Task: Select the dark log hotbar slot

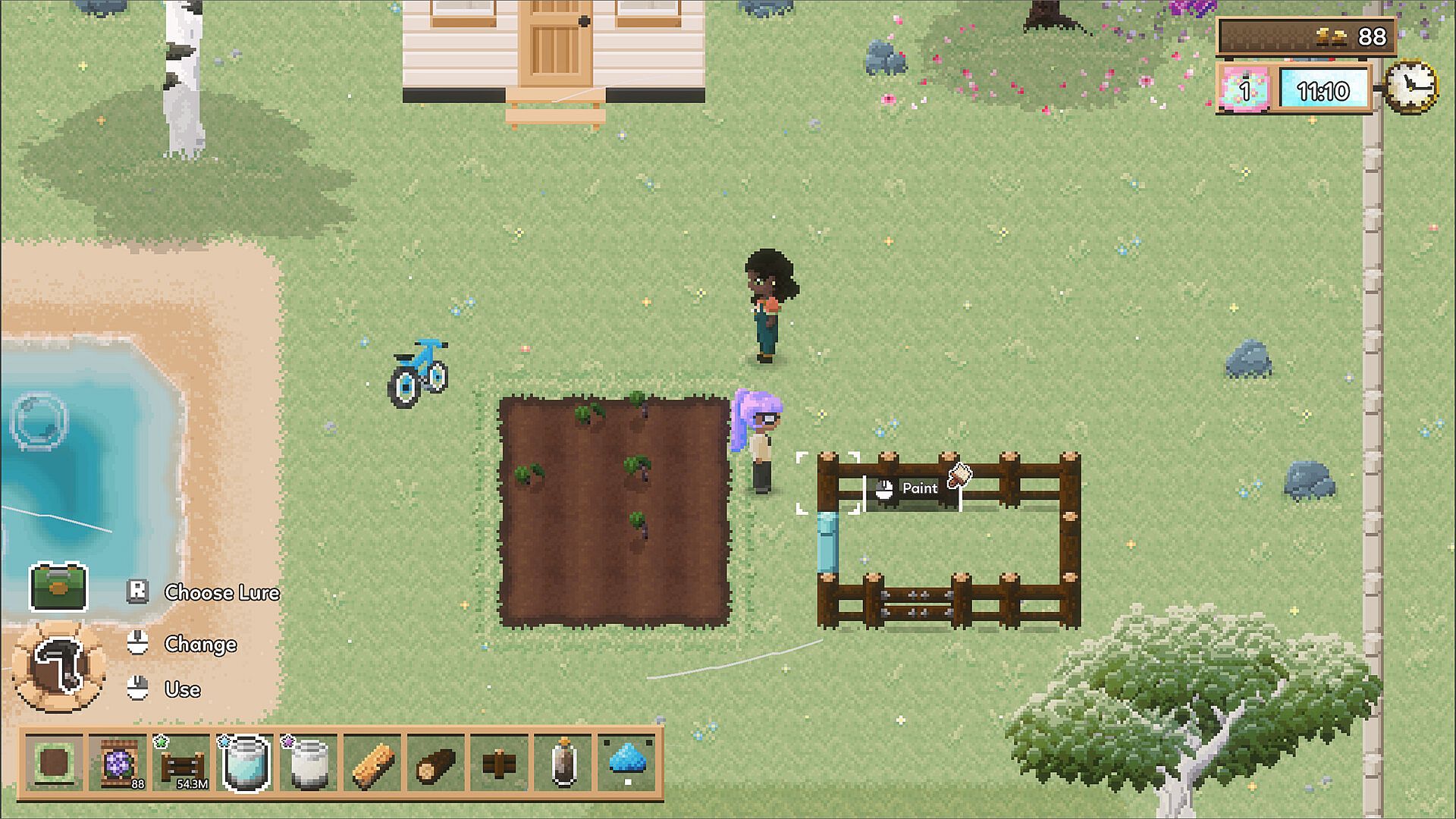Action: (x=437, y=762)
